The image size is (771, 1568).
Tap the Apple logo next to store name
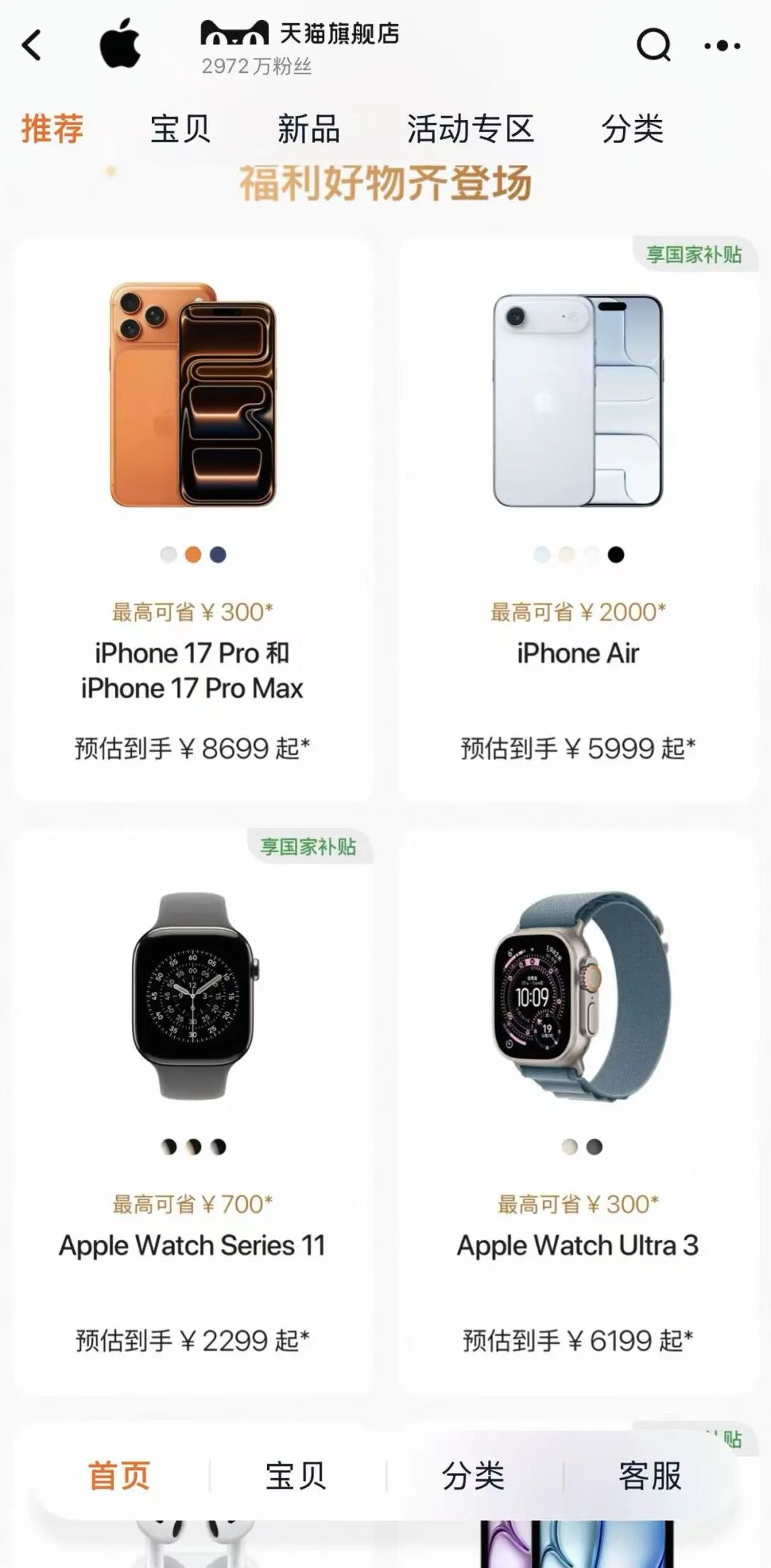pyautogui.click(x=119, y=43)
